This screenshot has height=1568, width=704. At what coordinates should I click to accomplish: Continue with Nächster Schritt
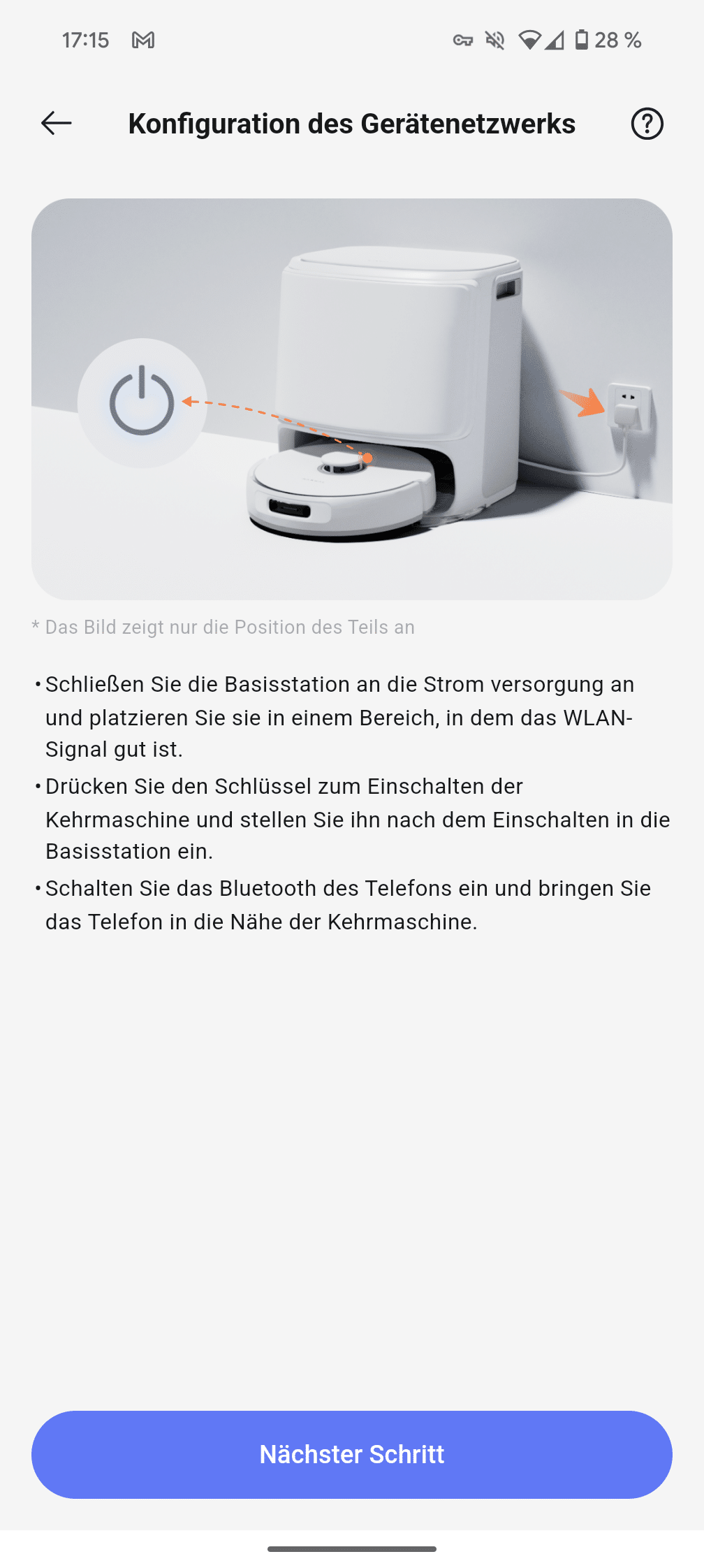pyautogui.click(x=352, y=1454)
